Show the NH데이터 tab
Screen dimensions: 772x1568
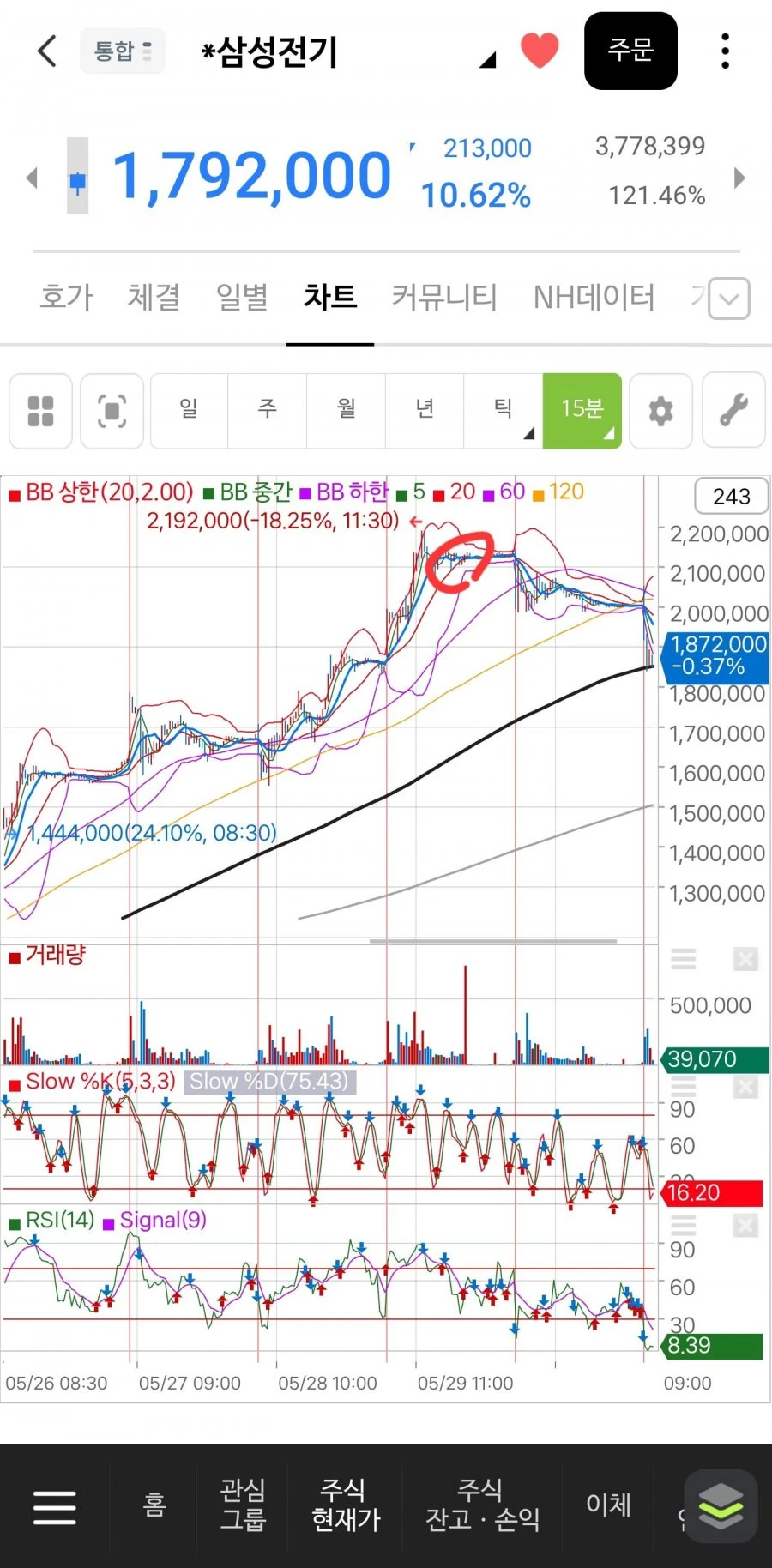(x=594, y=297)
